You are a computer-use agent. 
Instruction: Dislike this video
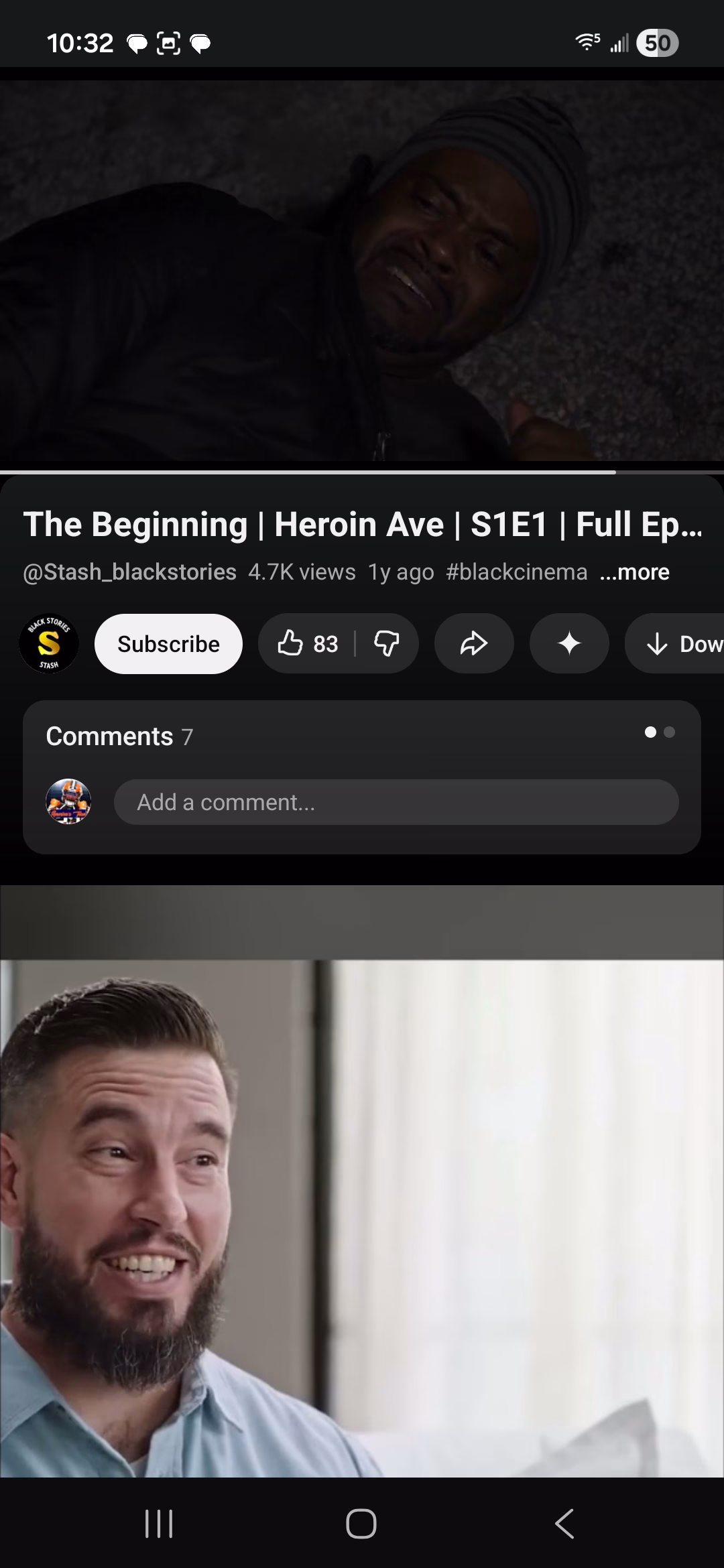click(387, 644)
